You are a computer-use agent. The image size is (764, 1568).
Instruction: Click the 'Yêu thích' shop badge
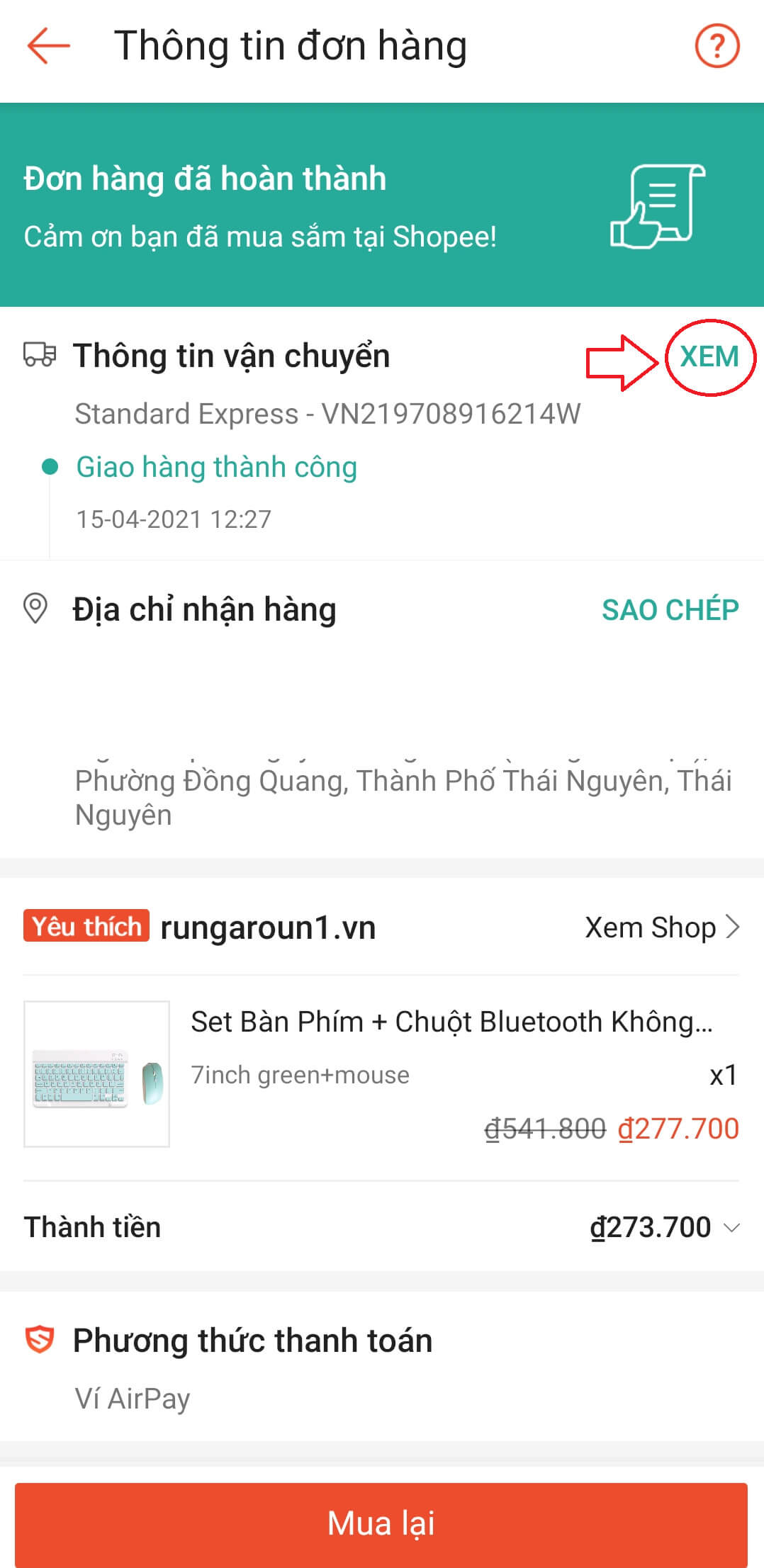coord(85,927)
